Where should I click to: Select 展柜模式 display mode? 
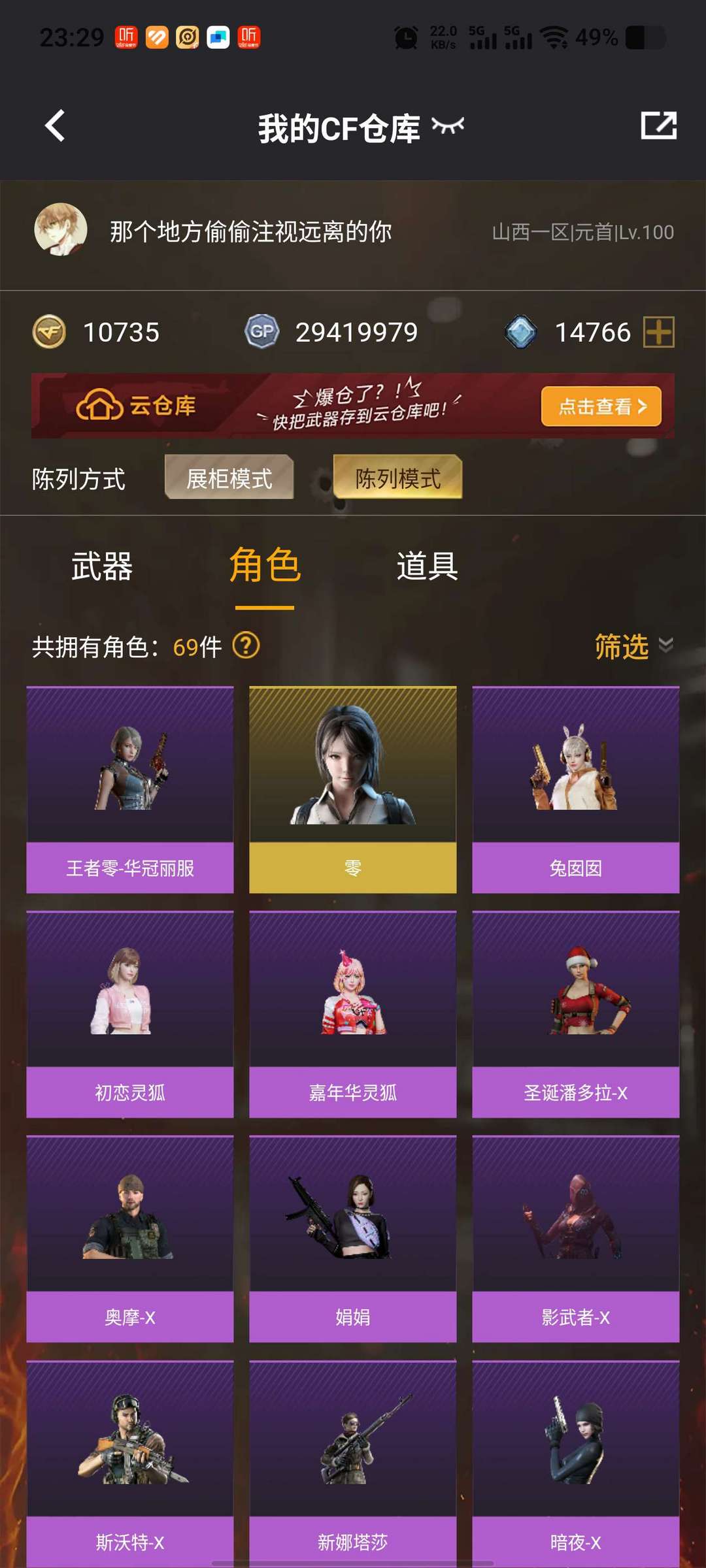click(229, 478)
